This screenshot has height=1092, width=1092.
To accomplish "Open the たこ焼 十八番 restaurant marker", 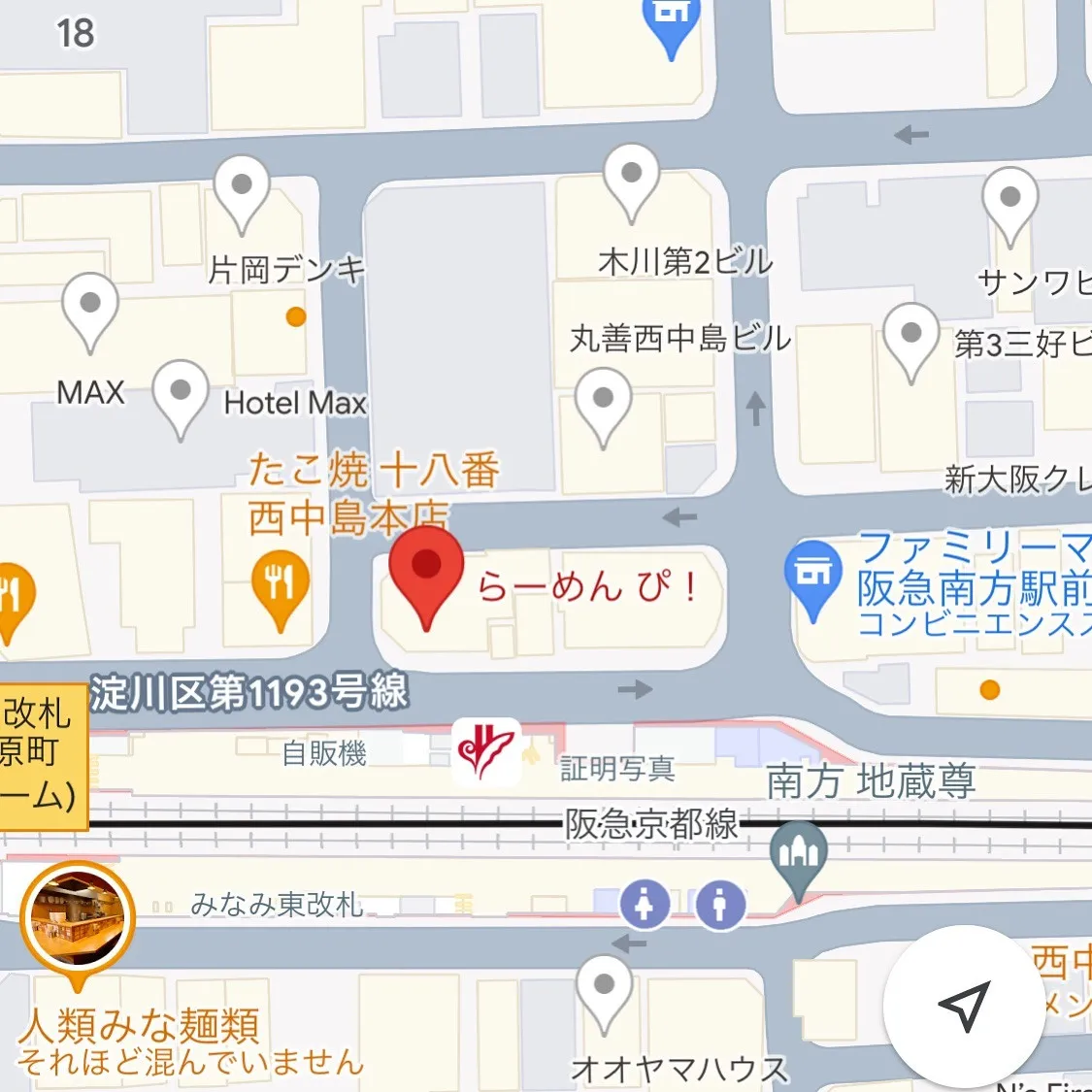I will coord(280,582).
